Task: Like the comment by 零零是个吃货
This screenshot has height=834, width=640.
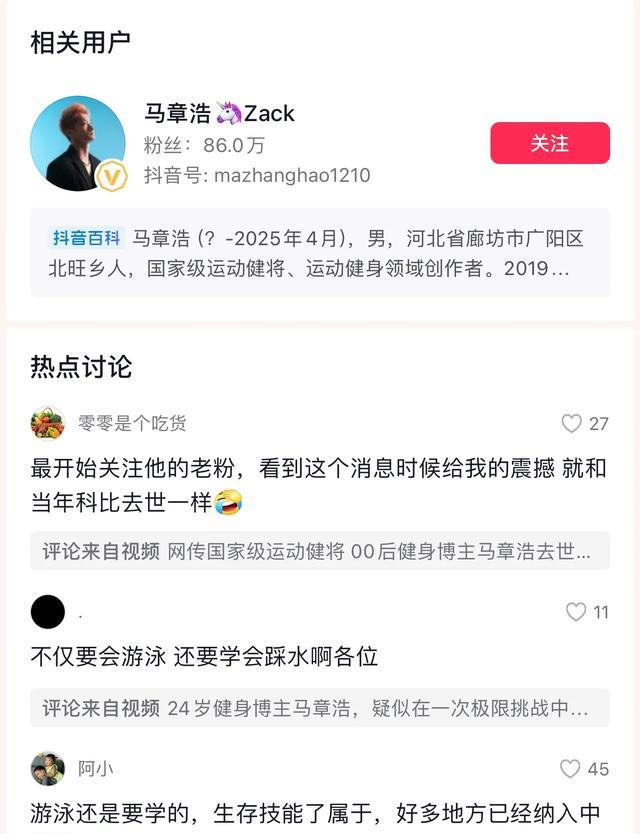Action: [x=572, y=423]
